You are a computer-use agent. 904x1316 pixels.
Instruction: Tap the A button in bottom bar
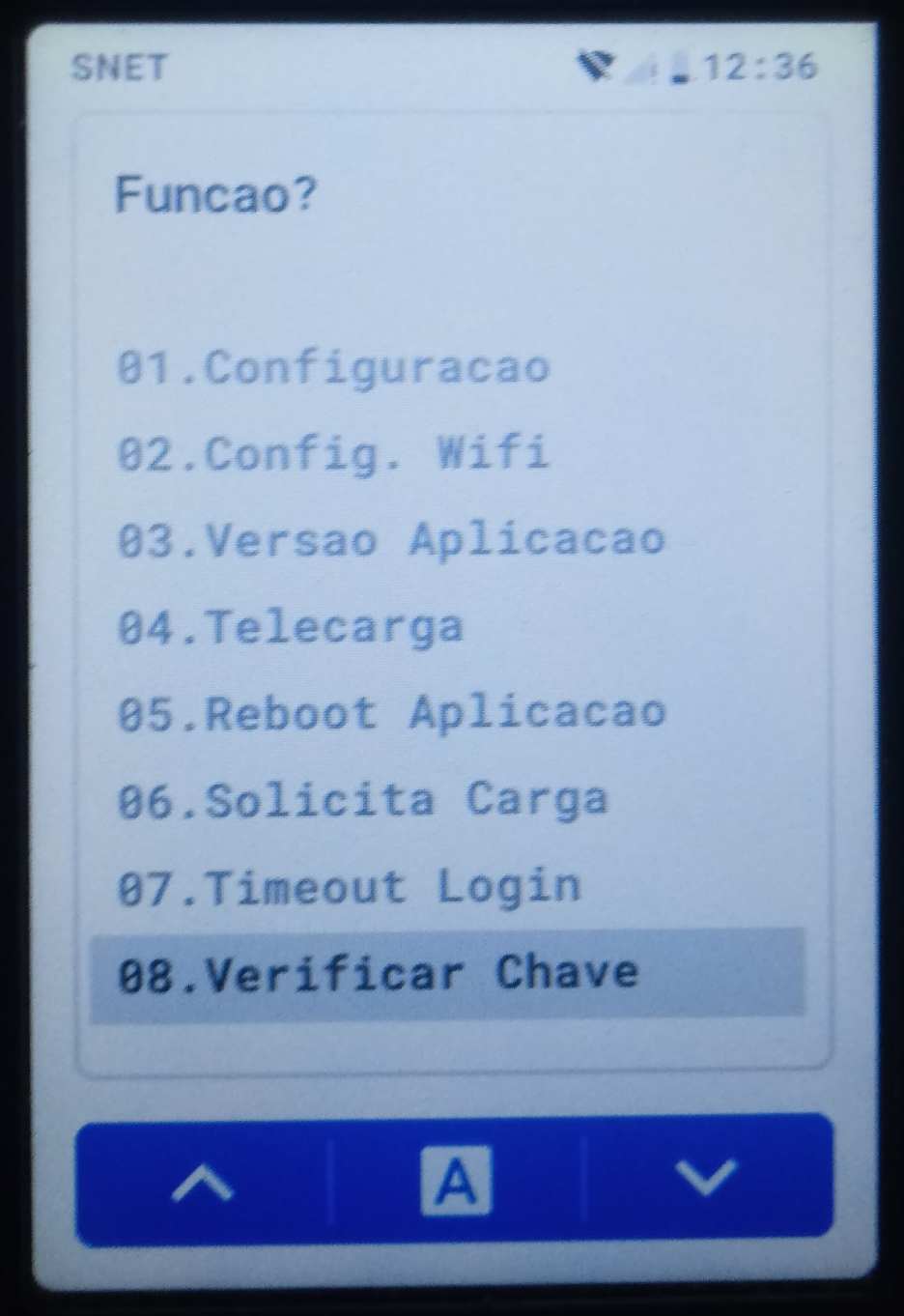pos(456,1180)
